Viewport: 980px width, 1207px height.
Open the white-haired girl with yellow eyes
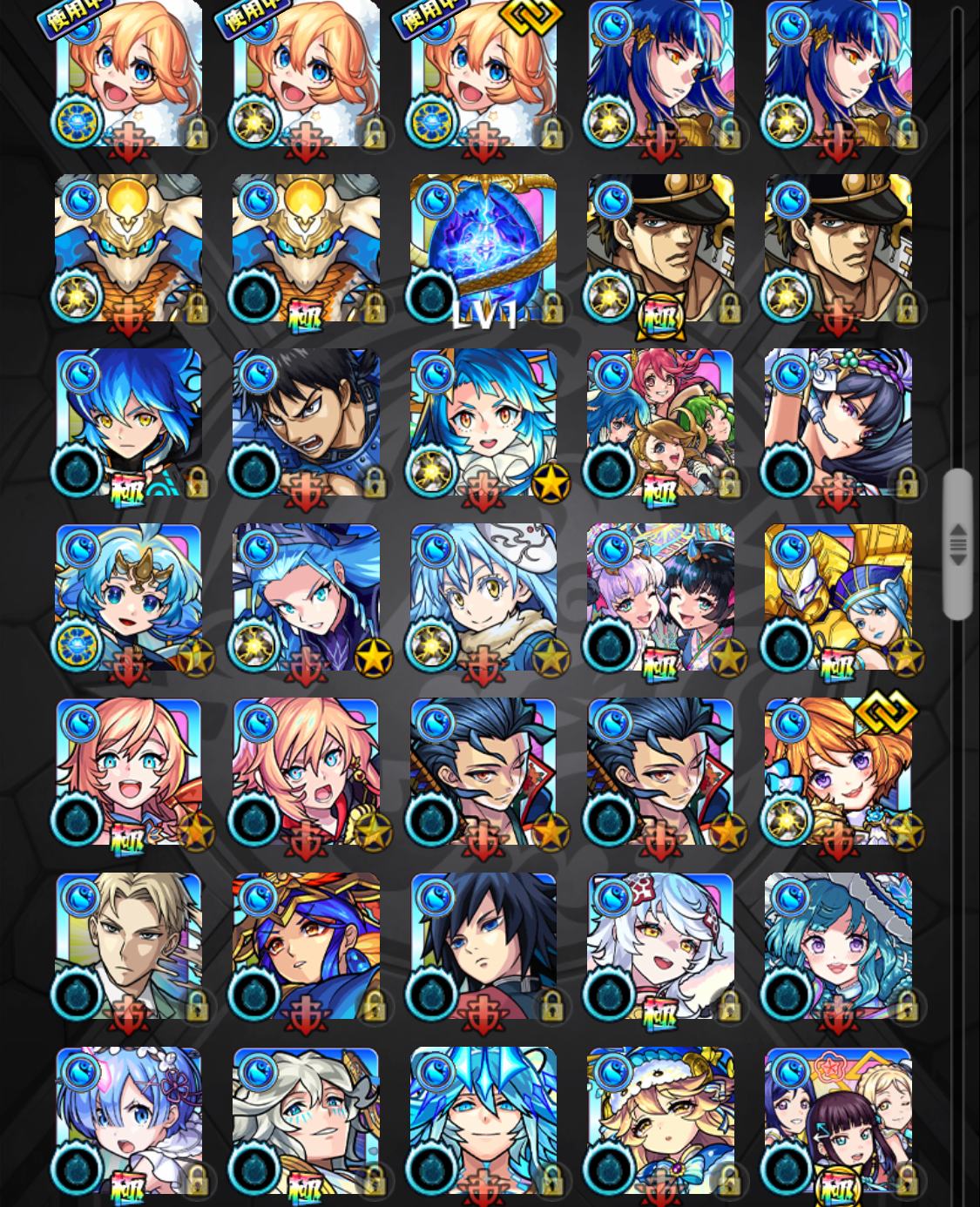(x=660, y=947)
